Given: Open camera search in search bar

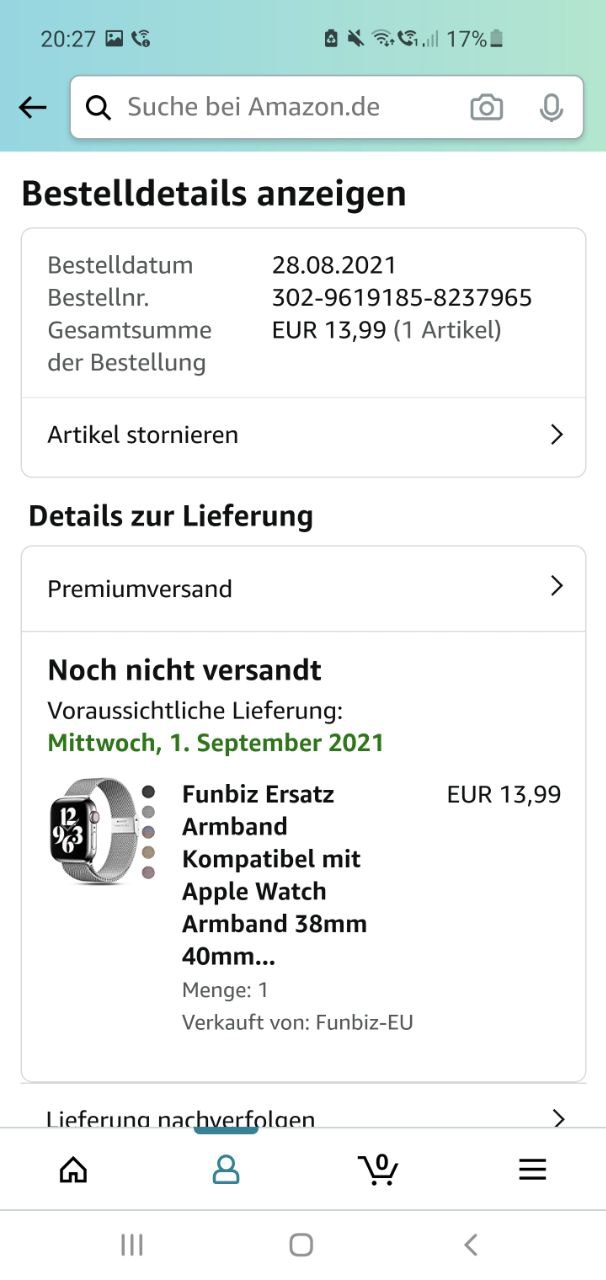Looking at the screenshot, I should pyautogui.click(x=487, y=108).
